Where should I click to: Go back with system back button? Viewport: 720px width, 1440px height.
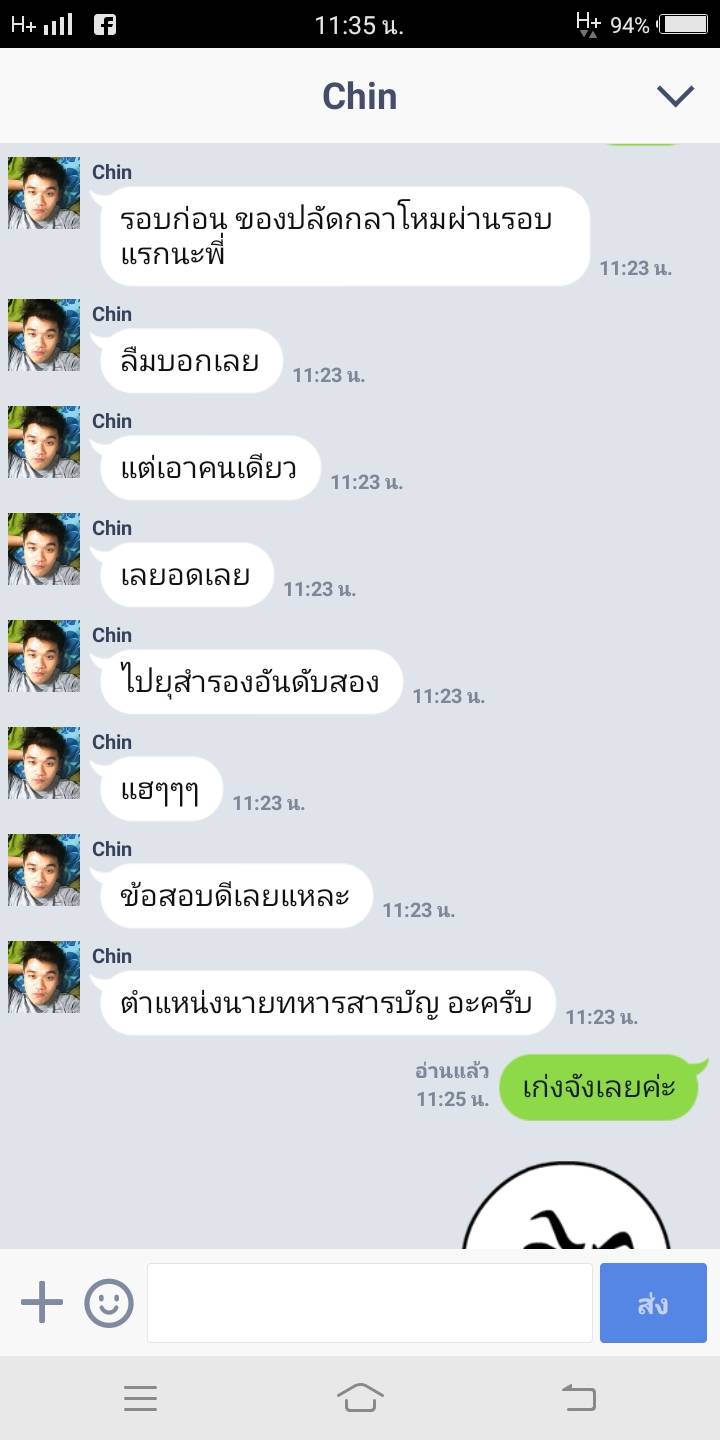click(x=579, y=1397)
